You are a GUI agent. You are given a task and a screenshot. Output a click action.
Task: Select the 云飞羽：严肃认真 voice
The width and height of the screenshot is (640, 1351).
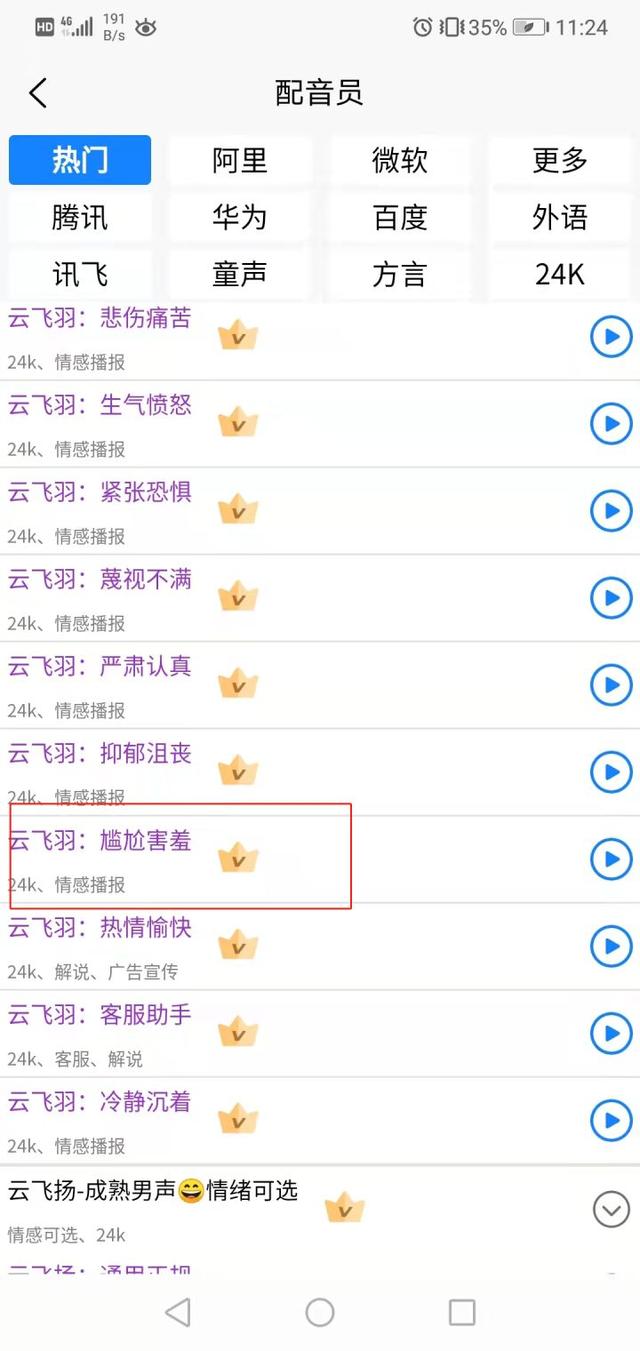point(100,667)
